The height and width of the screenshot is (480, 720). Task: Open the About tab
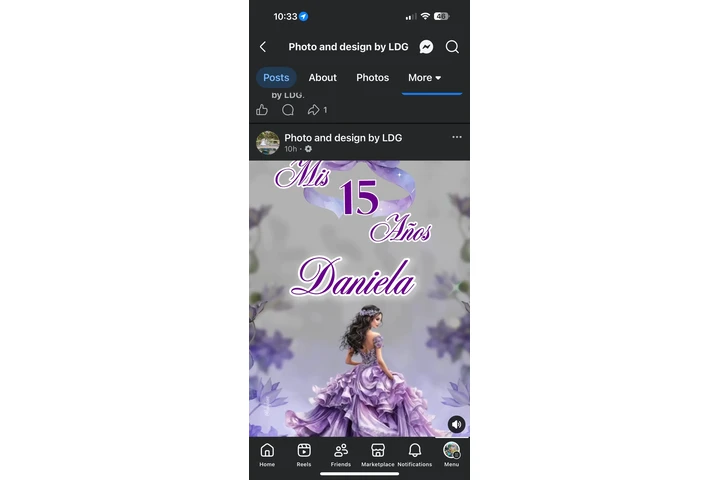click(322, 78)
